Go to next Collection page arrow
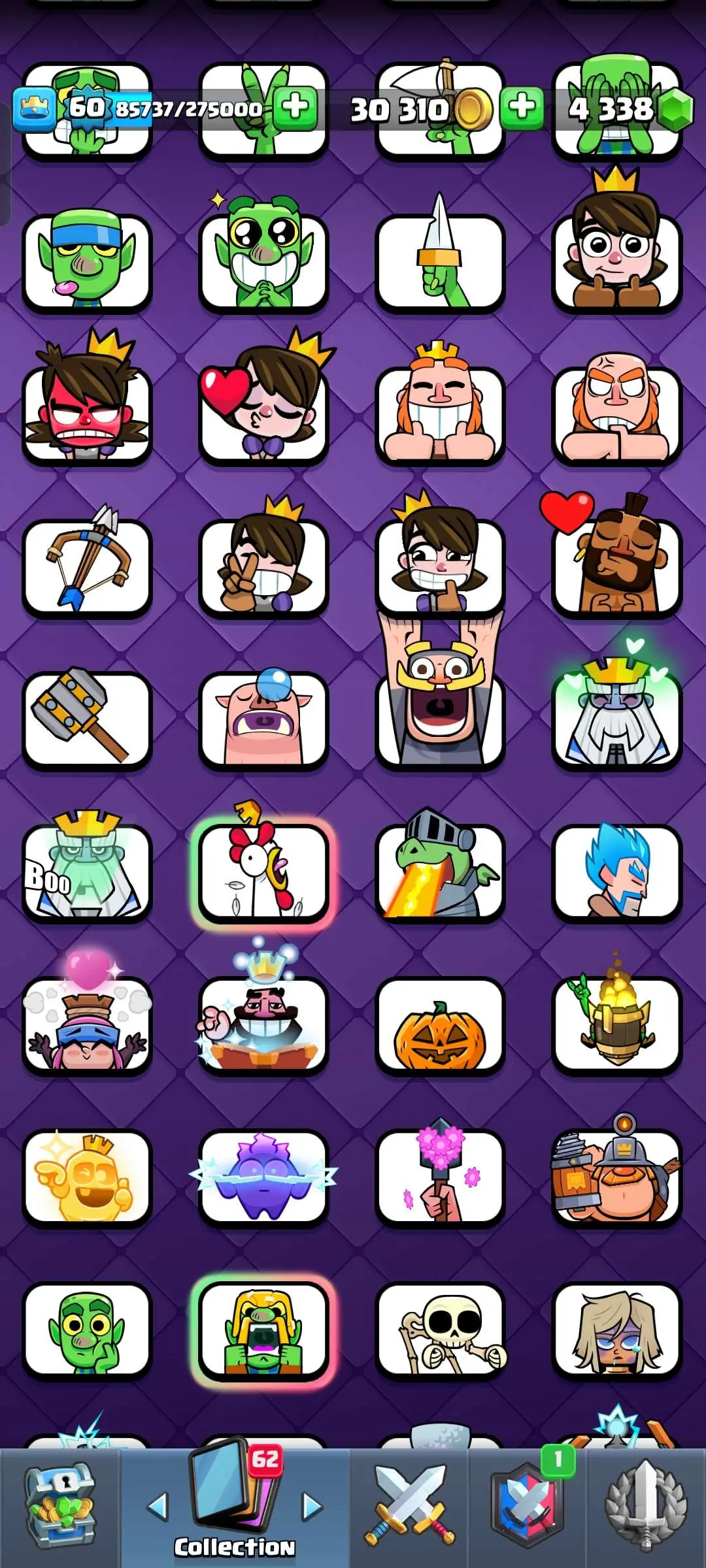This screenshot has width=706, height=1568. tap(312, 1507)
